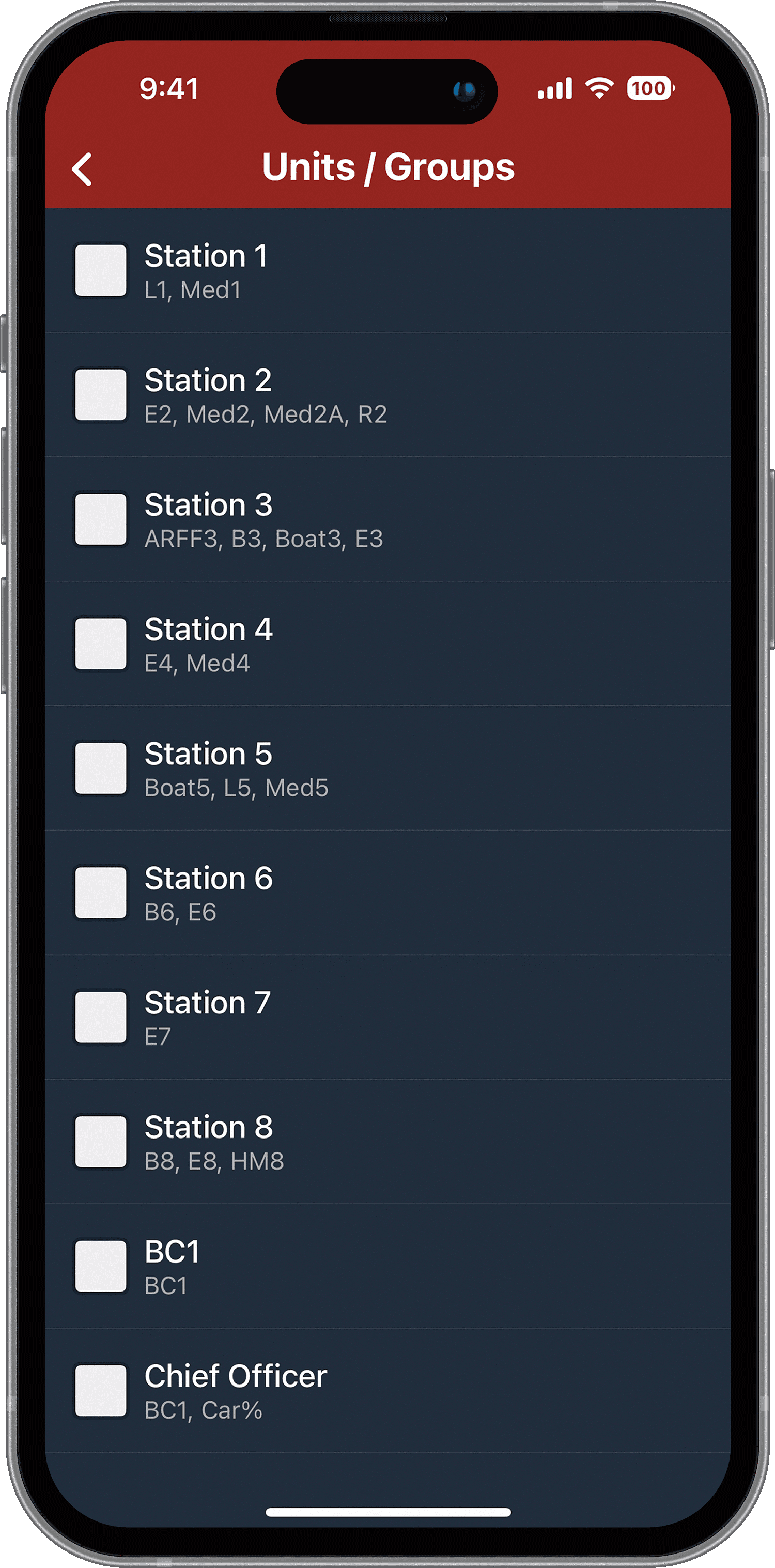Choose the Station 6 group
Image resolution: width=775 pixels, height=1568 pixels.
coord(100,893)
